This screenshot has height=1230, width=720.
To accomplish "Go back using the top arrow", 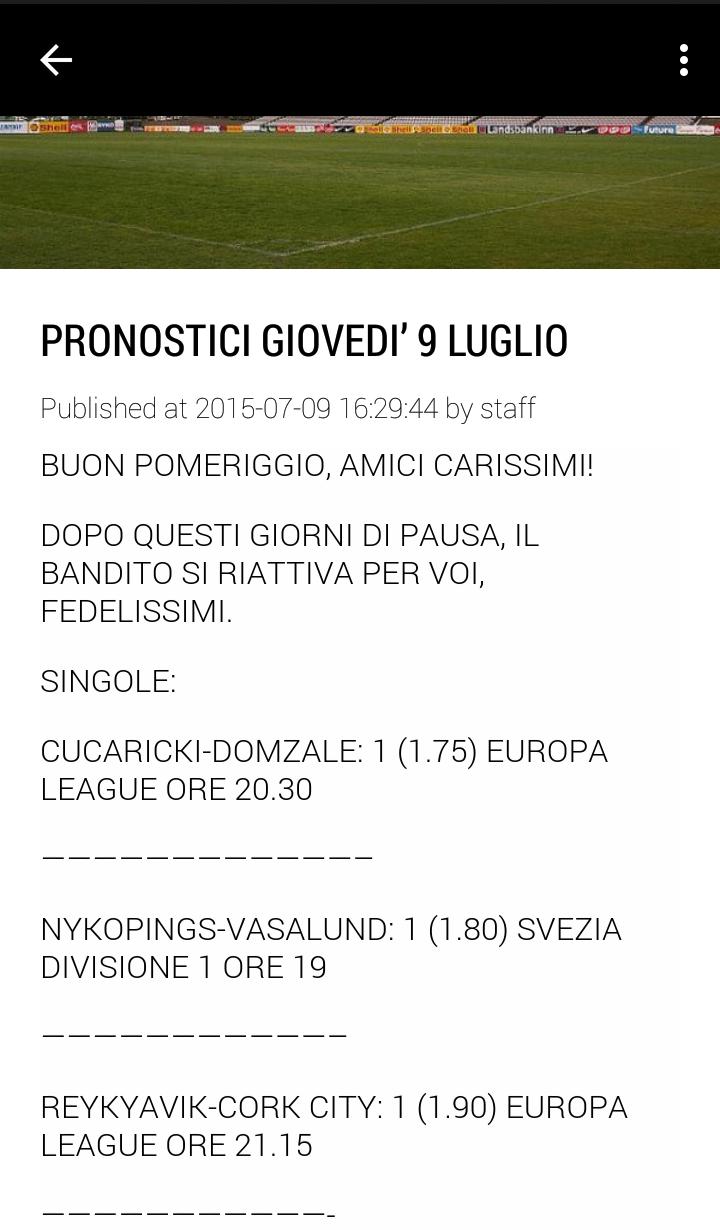I will [56, 60].
